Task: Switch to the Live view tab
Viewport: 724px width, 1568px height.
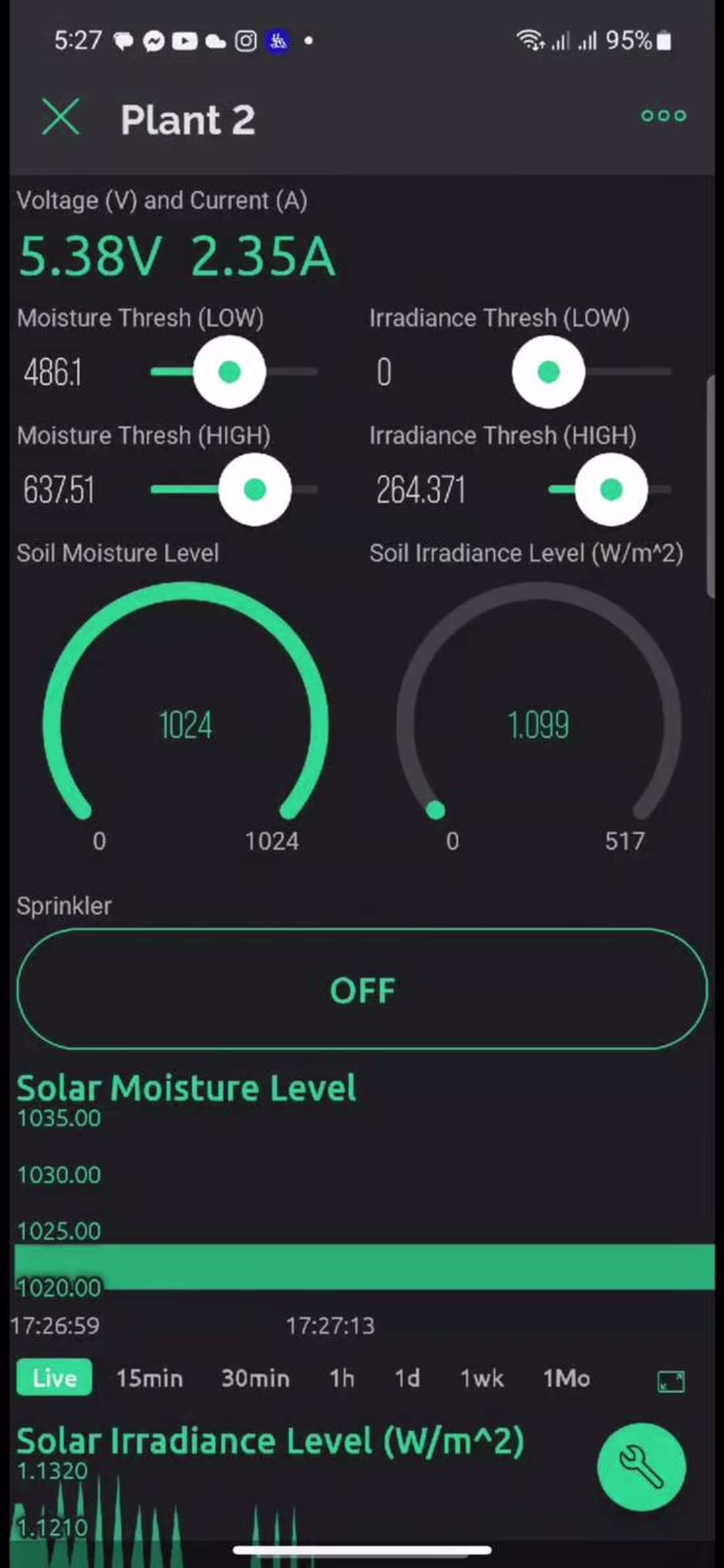Action: [x=53, y=1378]
